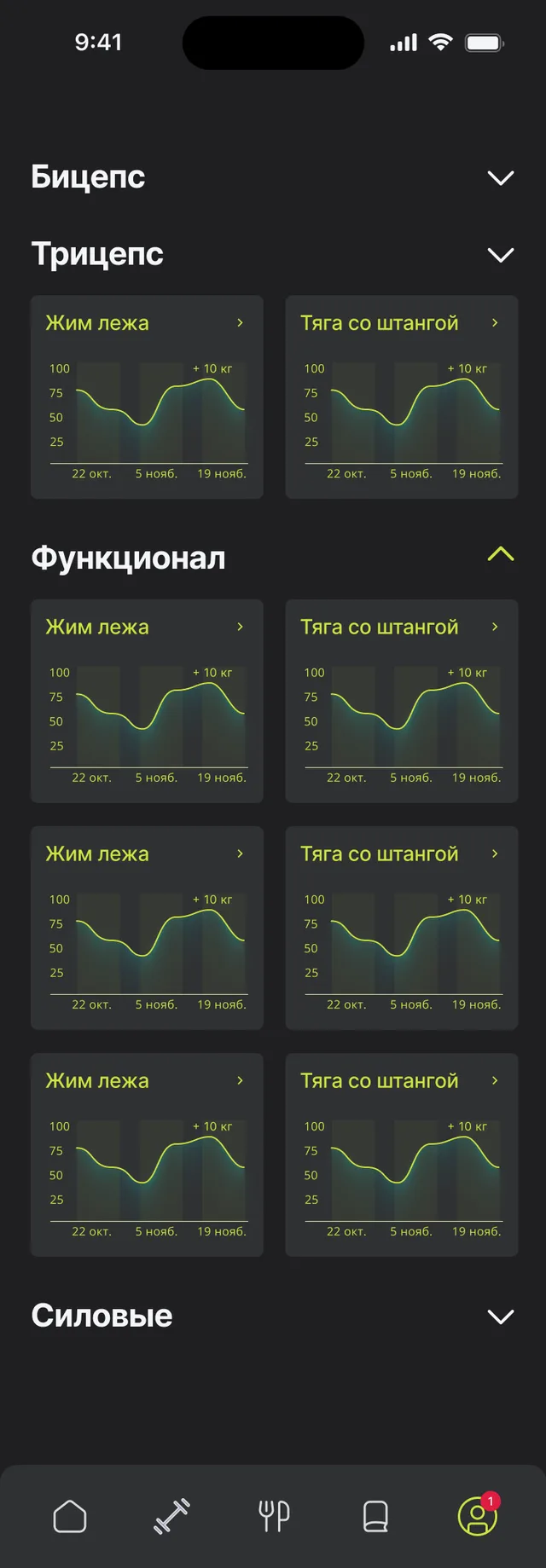This screenshot has height=1568, width=546.
Task: Open the Тяга со штангой card under Трицепс
Action: (x=402, y=397)
